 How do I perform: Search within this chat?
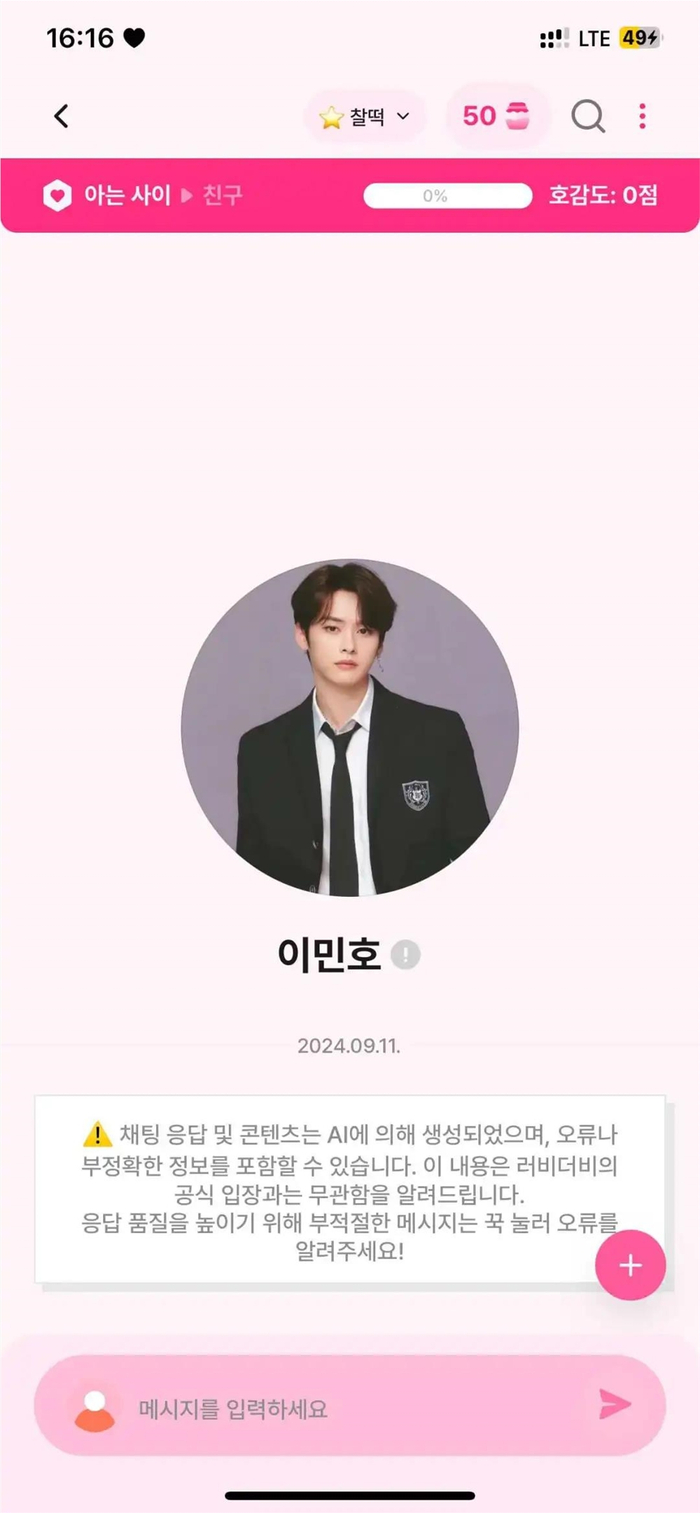[588, 117]
